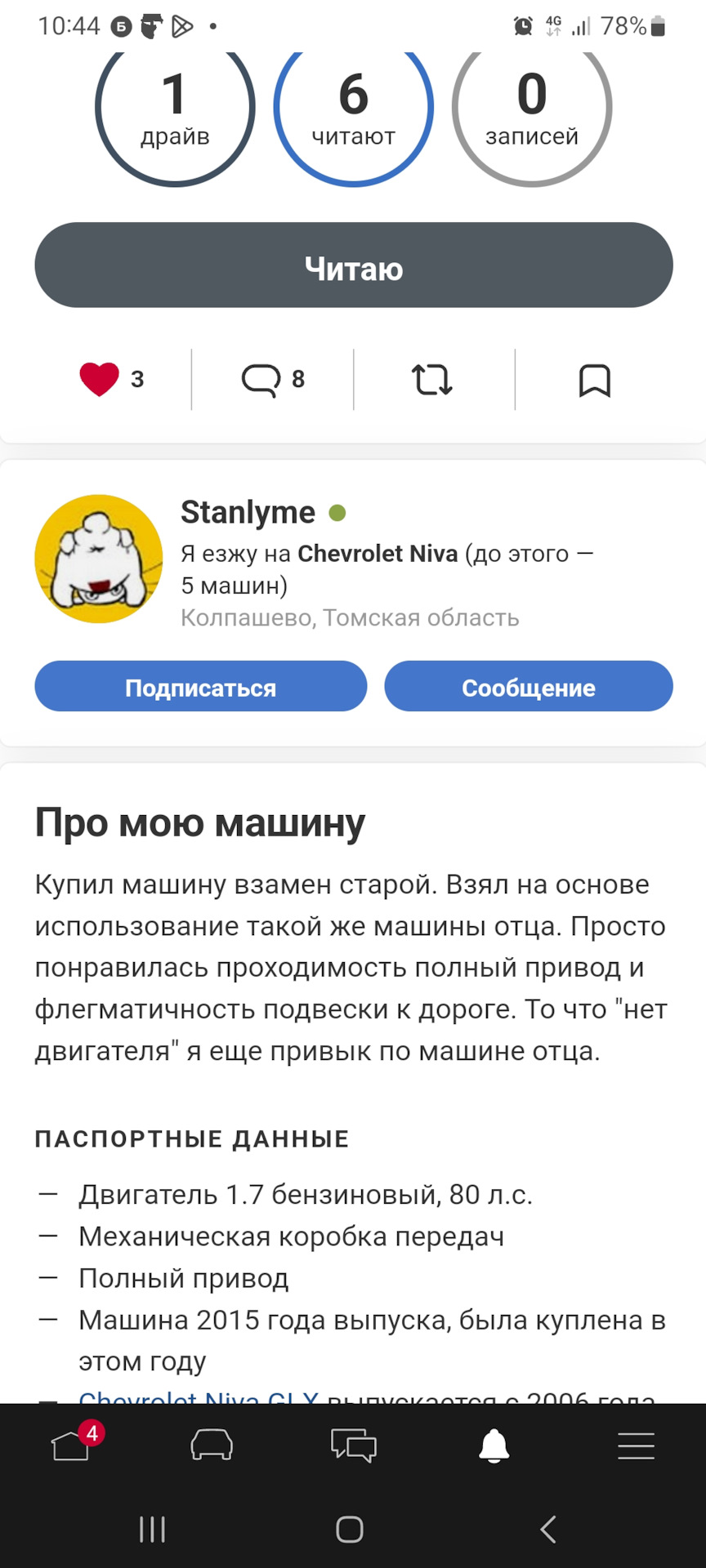Open the Chevrolet Niva GLX link
The width and height of the screenshot is (706, 1568).
click(199, 1395)
